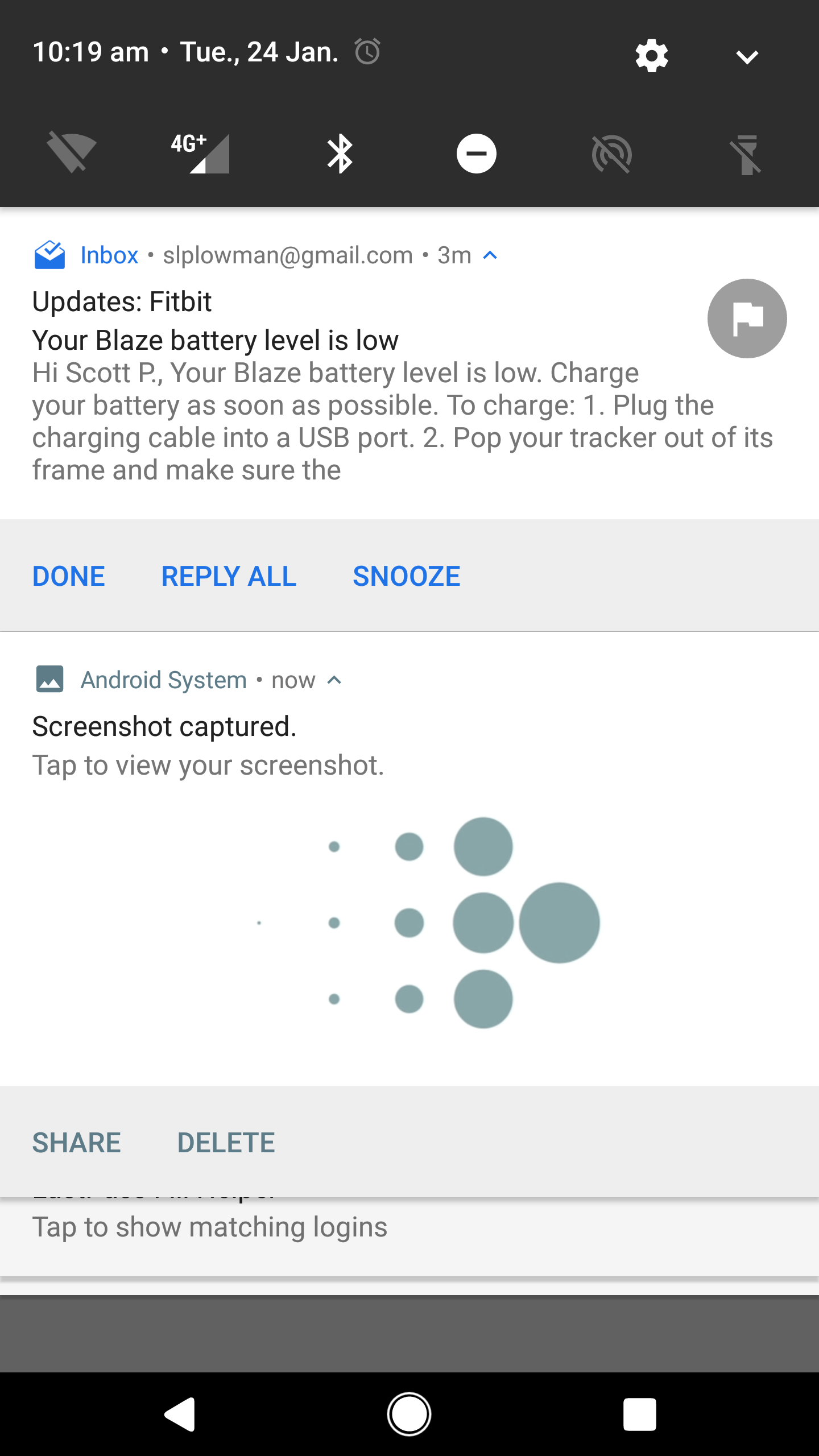This screenshot has width=819, height=1456.
Task: Delete the captured screenshot
Action: pos(226,1143)
